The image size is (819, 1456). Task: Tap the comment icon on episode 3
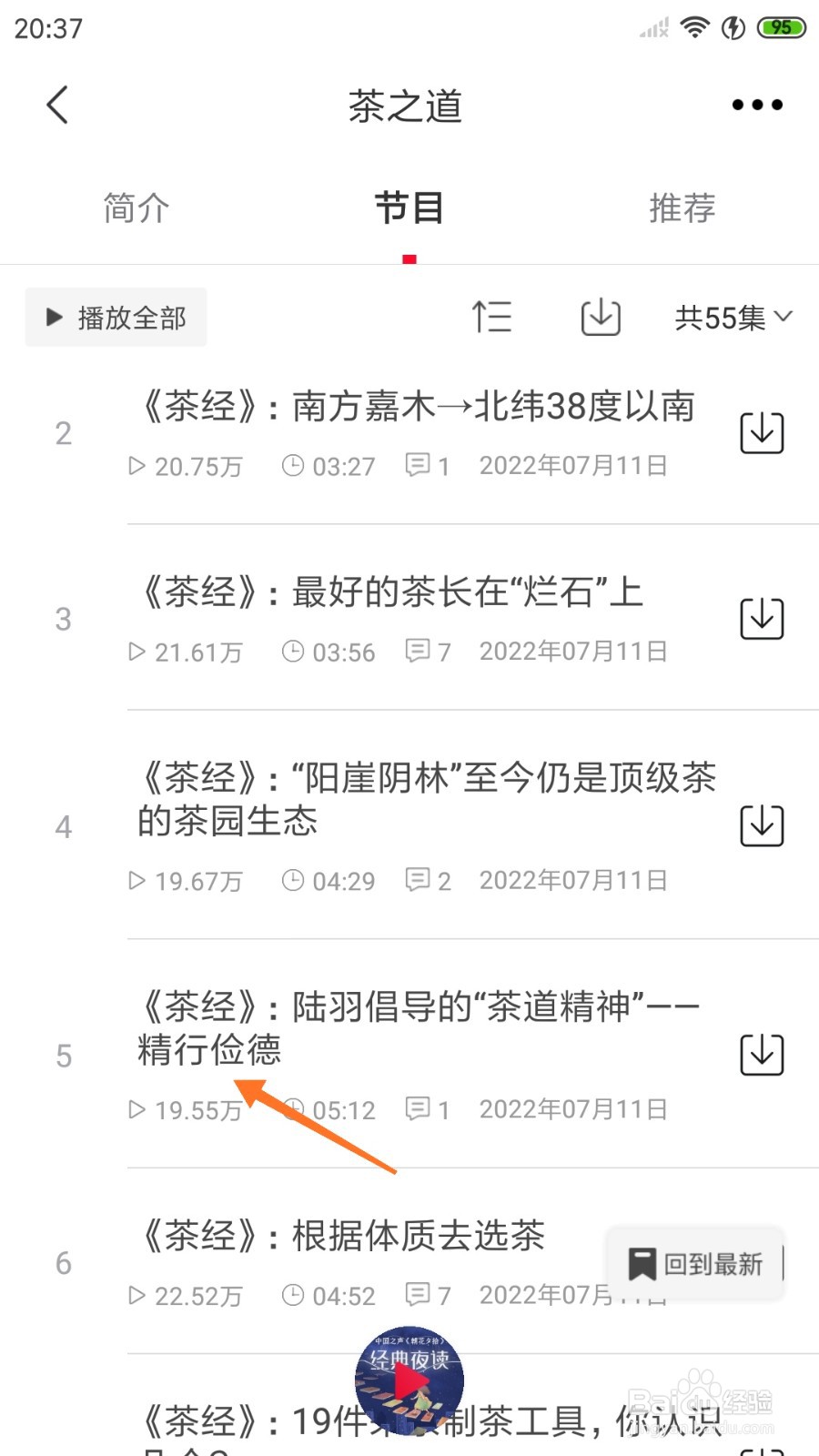click(x=420, y=651)
